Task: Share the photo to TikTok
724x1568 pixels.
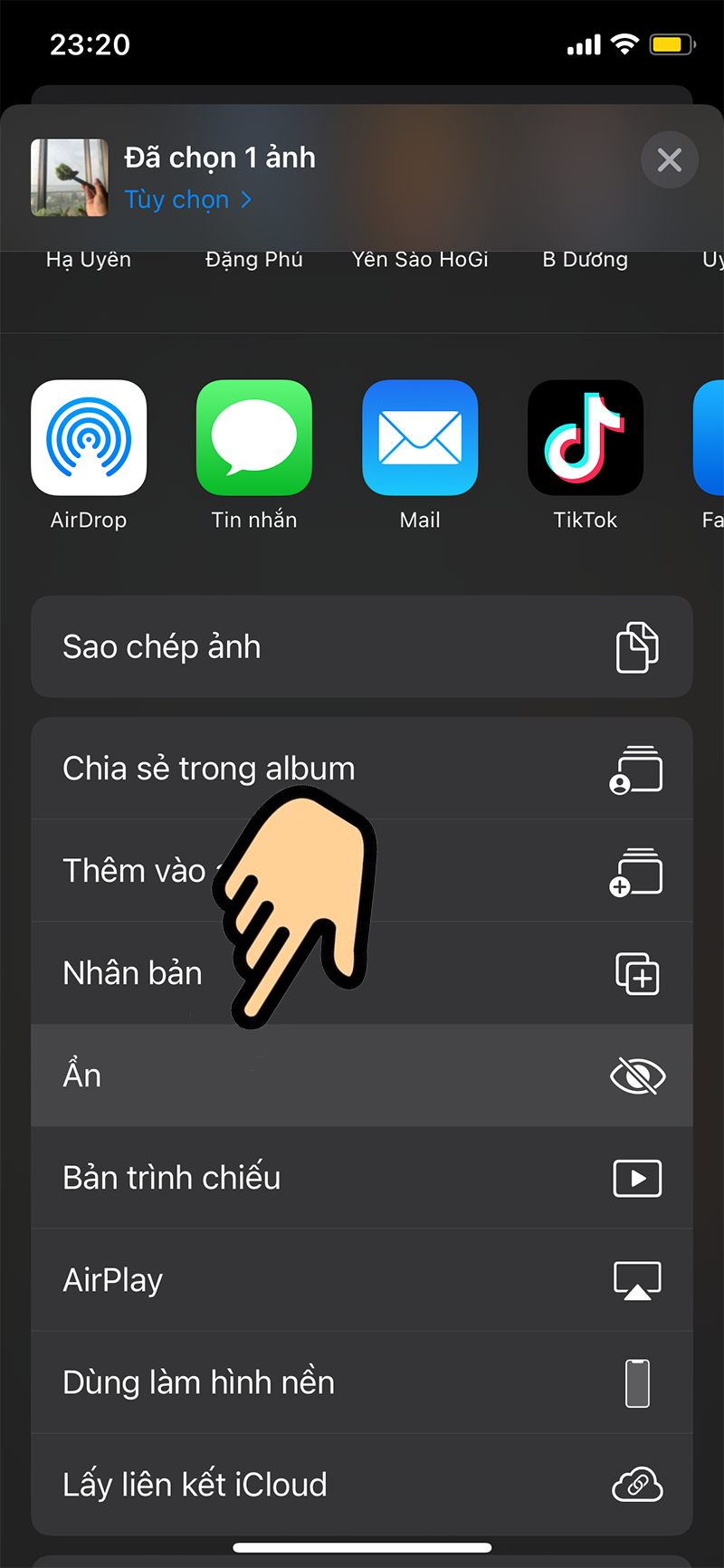Action: pyautogui.click(x=586, y=437)
